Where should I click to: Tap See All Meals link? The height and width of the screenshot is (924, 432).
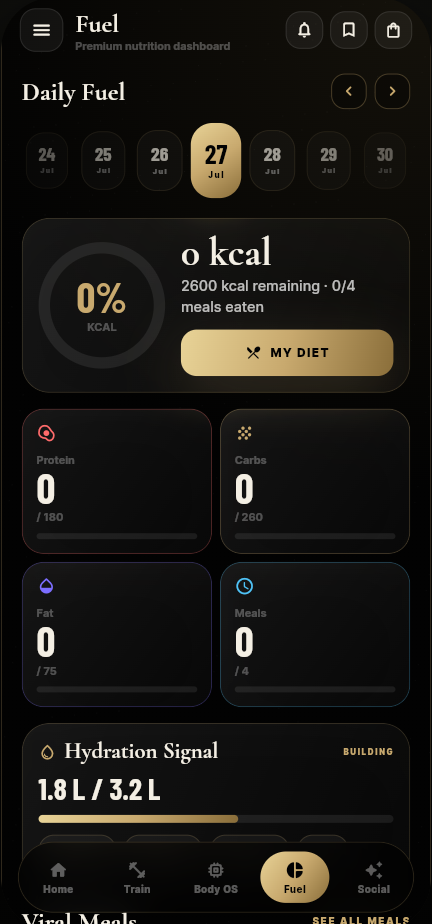click(x=361, y=920)
